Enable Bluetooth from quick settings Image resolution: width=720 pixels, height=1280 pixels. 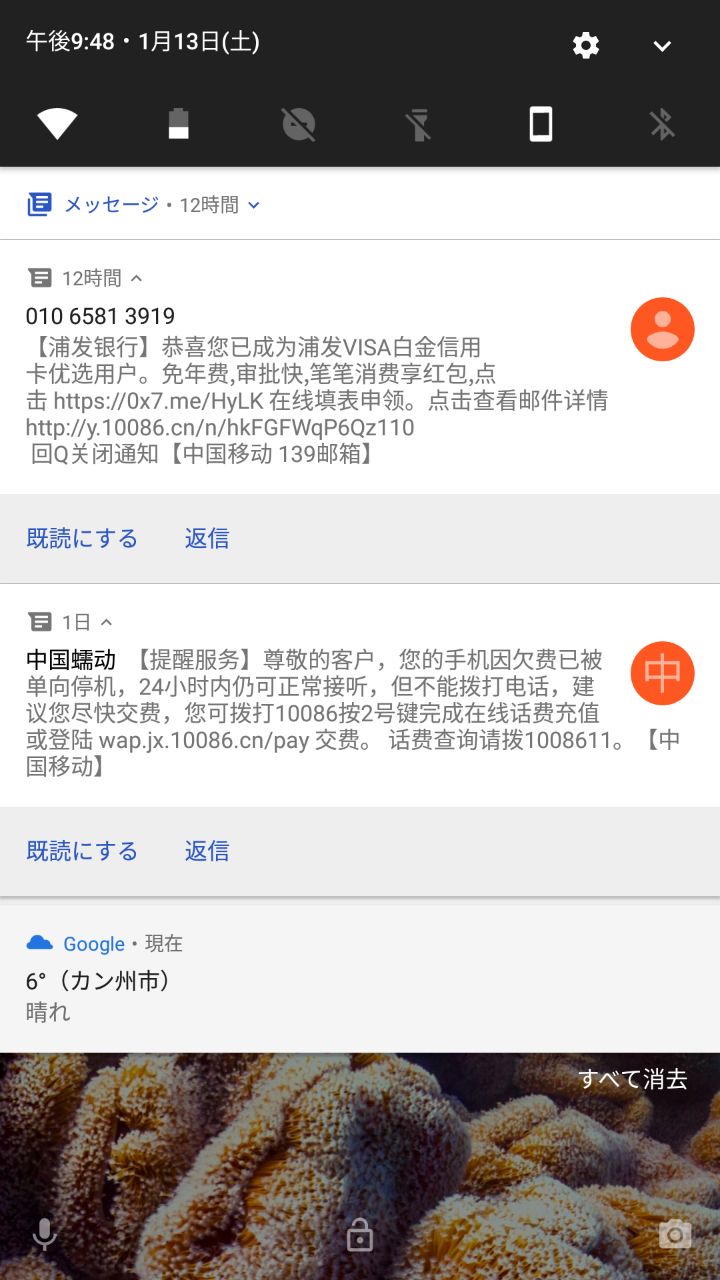661,124
